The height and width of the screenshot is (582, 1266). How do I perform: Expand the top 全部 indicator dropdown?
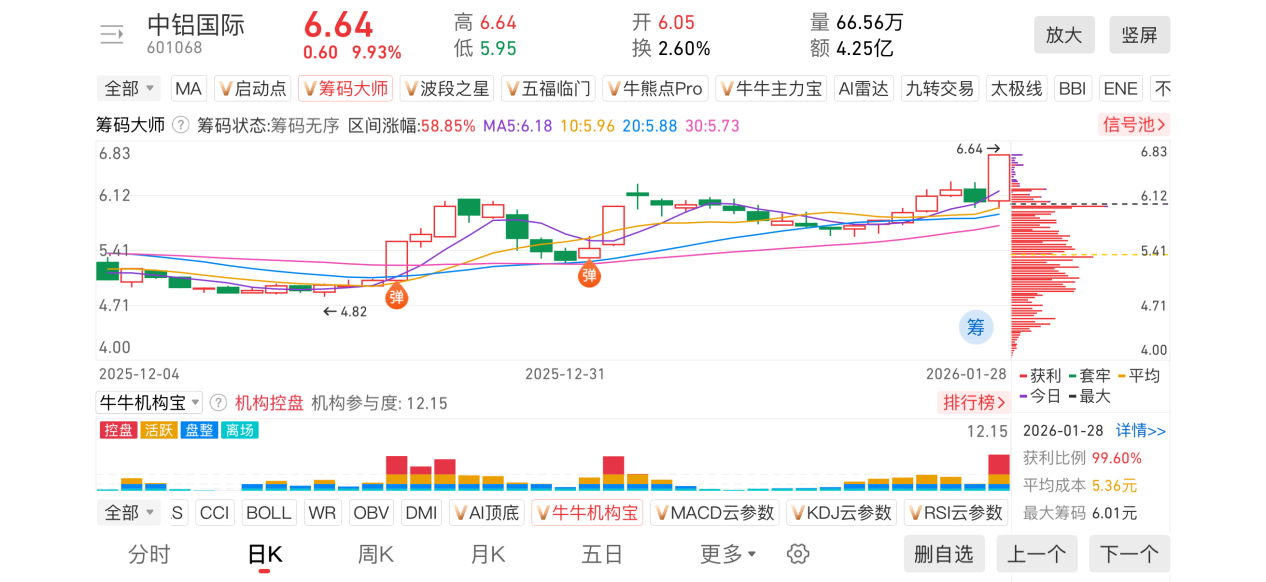[x=130, y=89]
